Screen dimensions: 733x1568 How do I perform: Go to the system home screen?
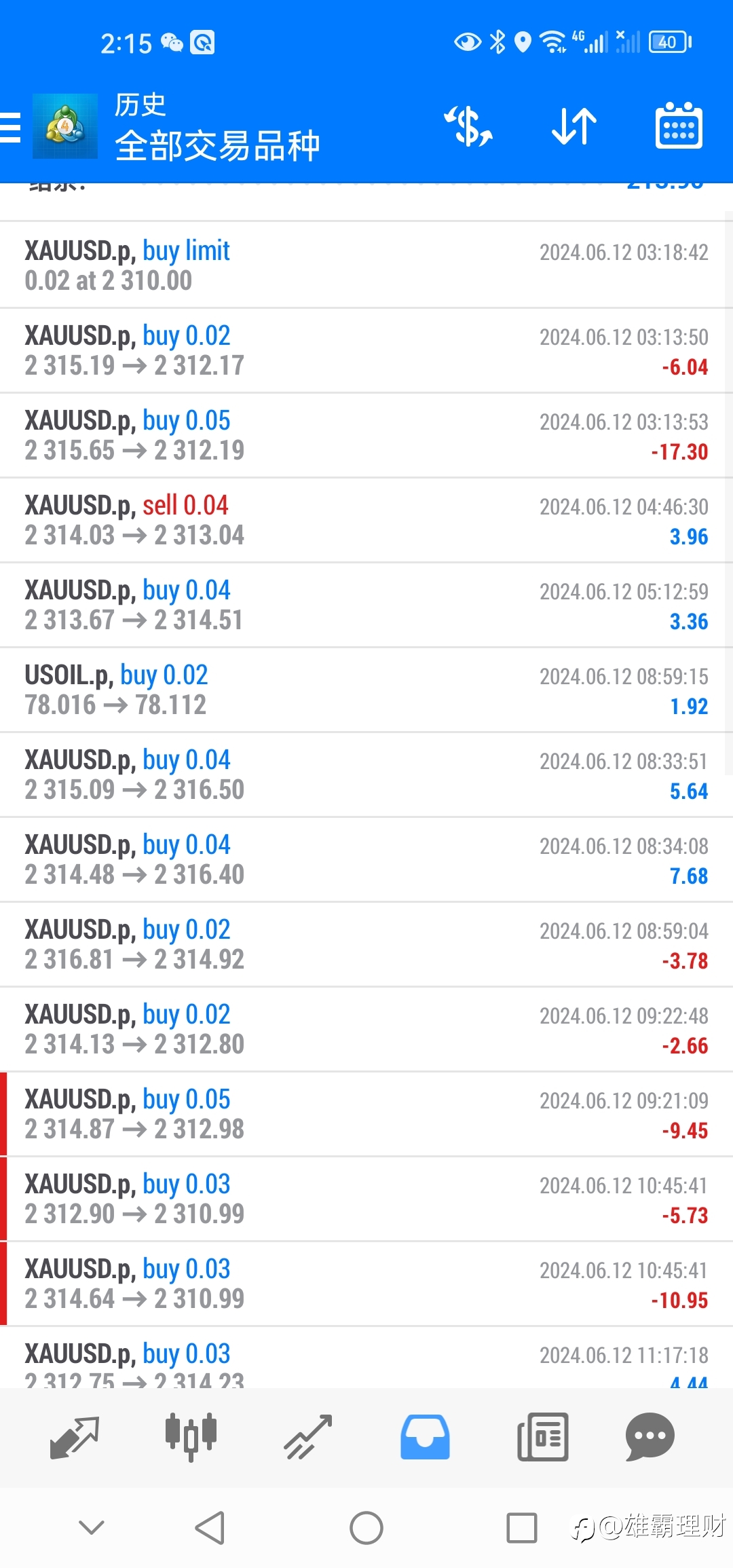[x=366, y=1528]
